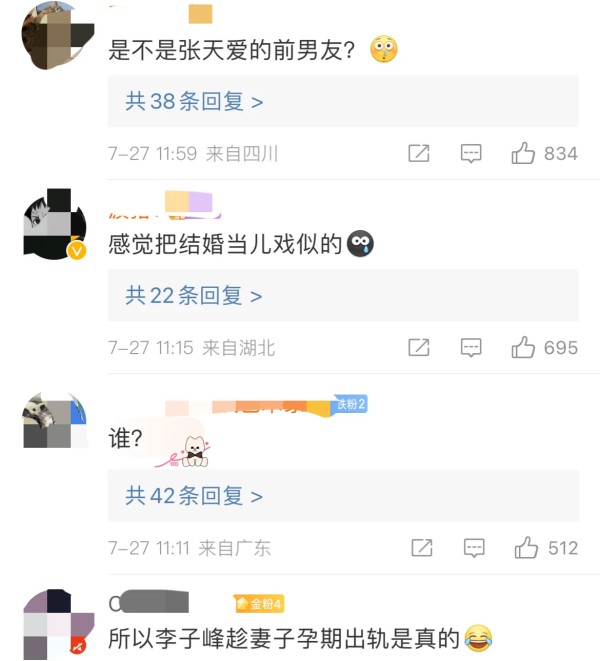Expand the 共38条回复 replies

coord(194,101)
